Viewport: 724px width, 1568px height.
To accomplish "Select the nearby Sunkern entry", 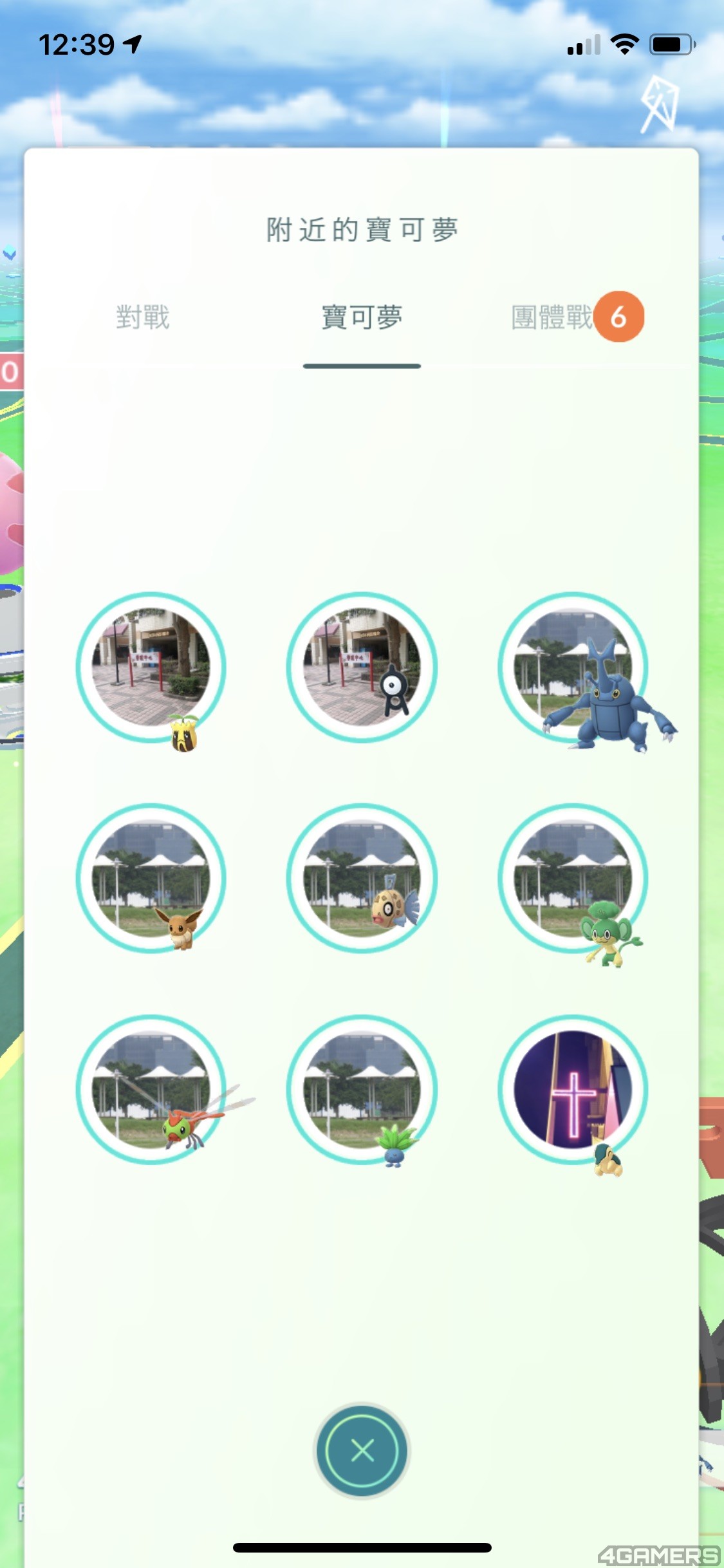I will 151,667.
